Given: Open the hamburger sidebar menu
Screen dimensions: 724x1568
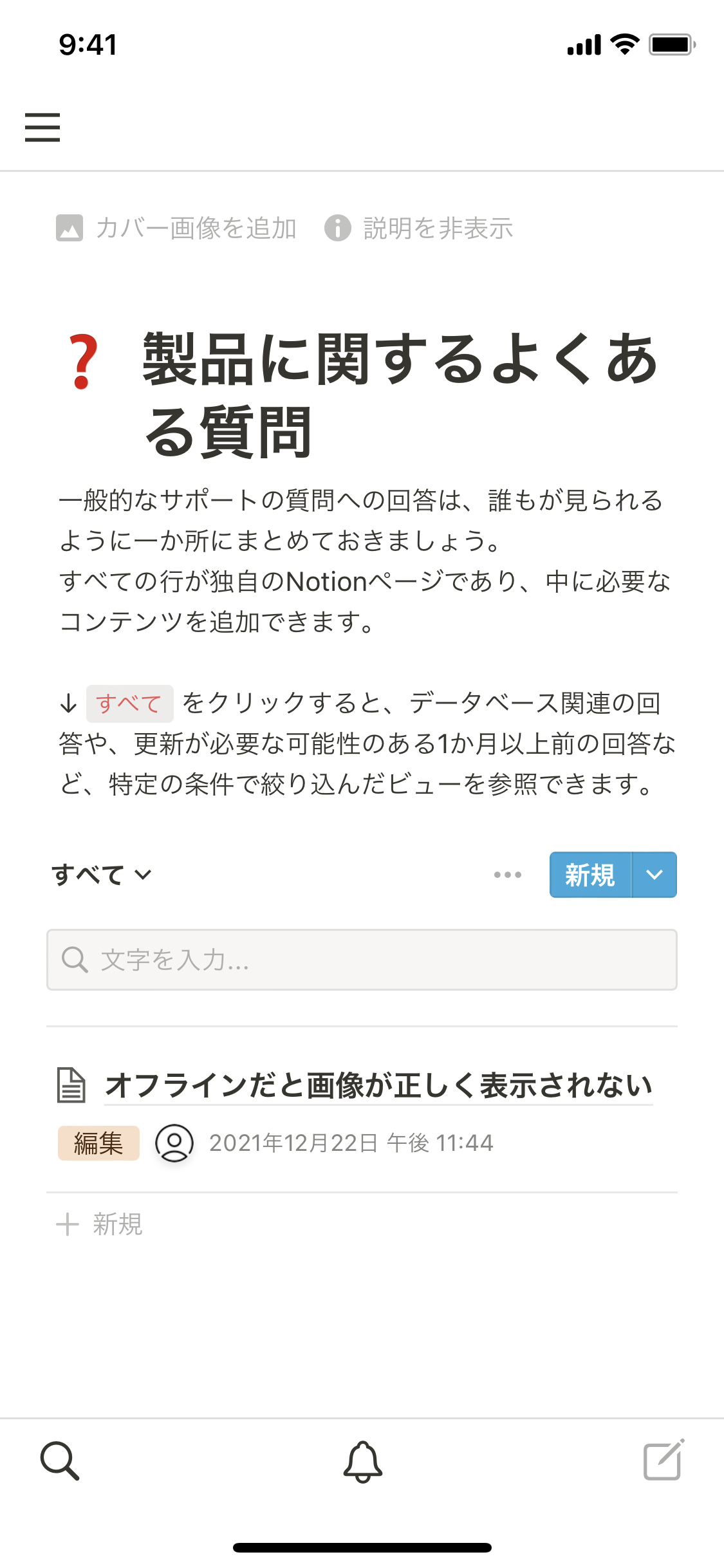Looking at the screenshot, I should pyautogui.click(x=42, y=127).
